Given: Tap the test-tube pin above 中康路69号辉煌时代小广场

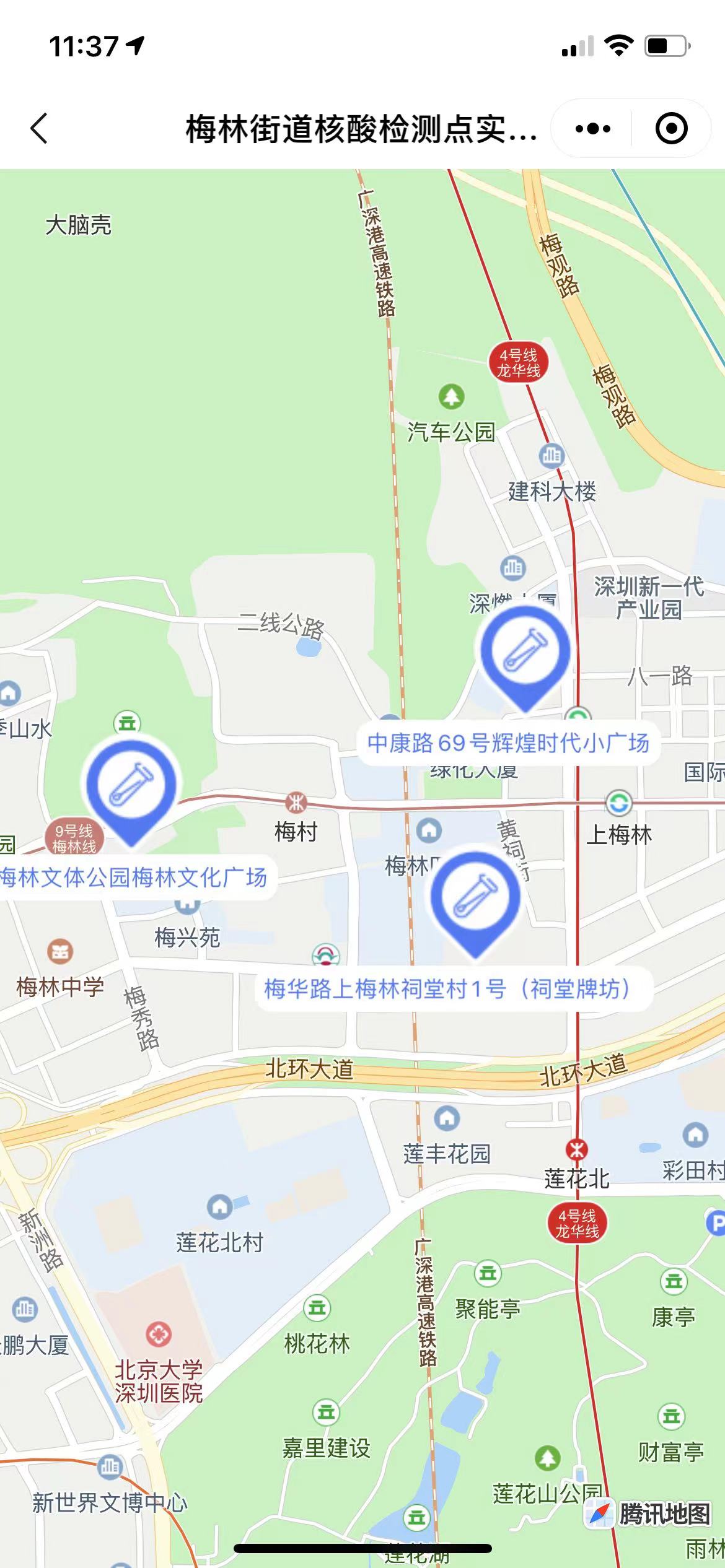Looking at the screenshot, I should [525, 653].
